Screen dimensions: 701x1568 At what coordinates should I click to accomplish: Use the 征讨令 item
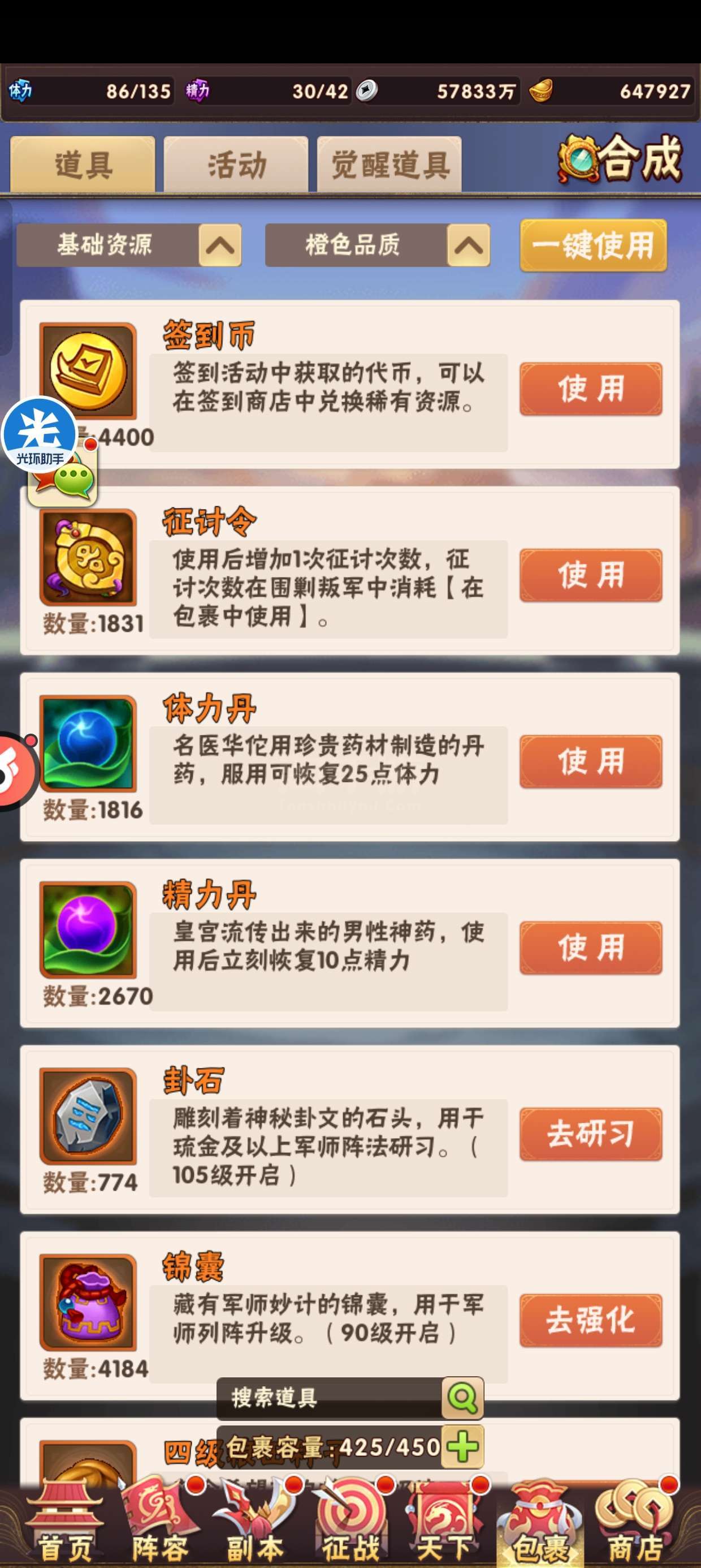591,576
